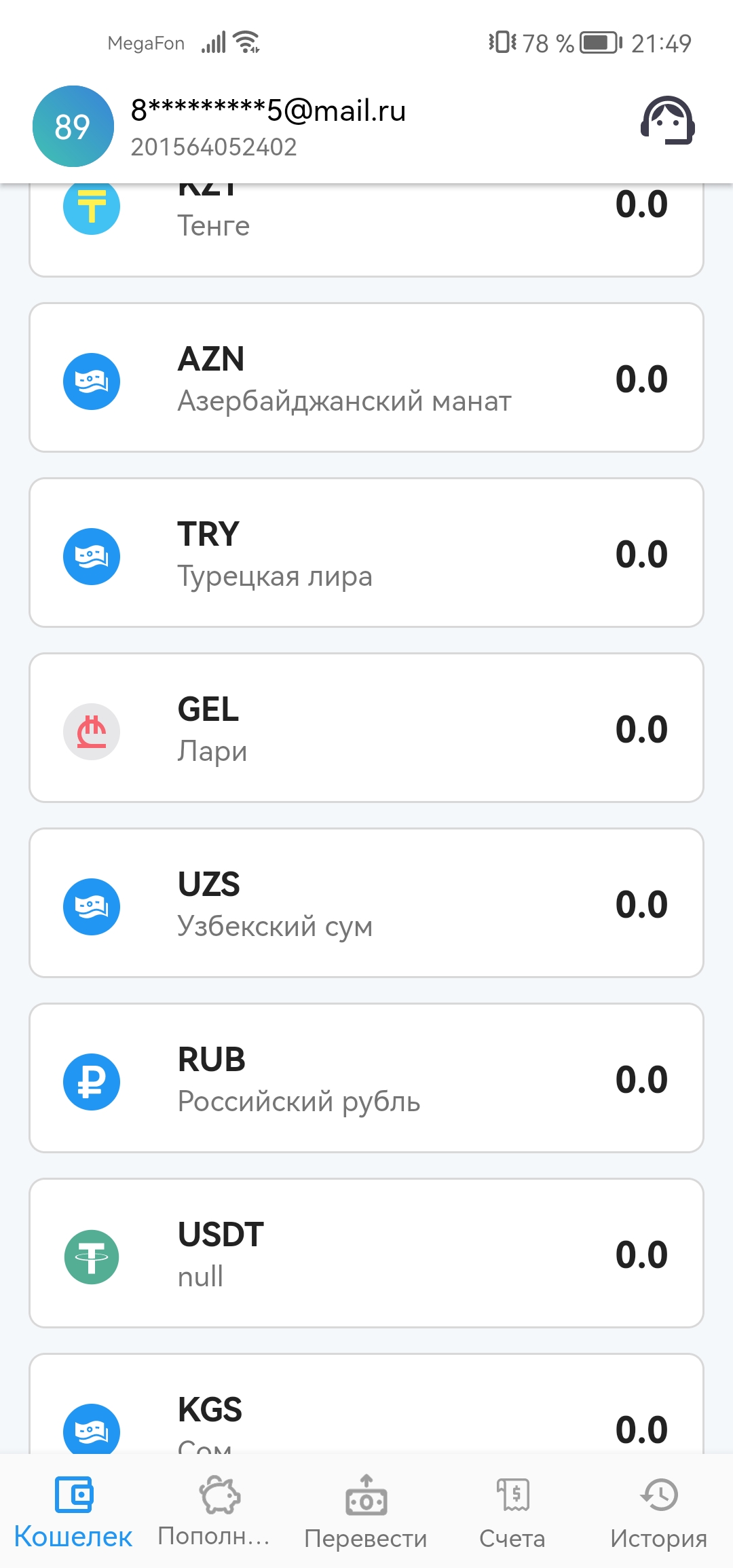The width and height of the screenshot is (733, 1568).
Task: Open the profile avatar showing 89
Action: coord(73,126)
